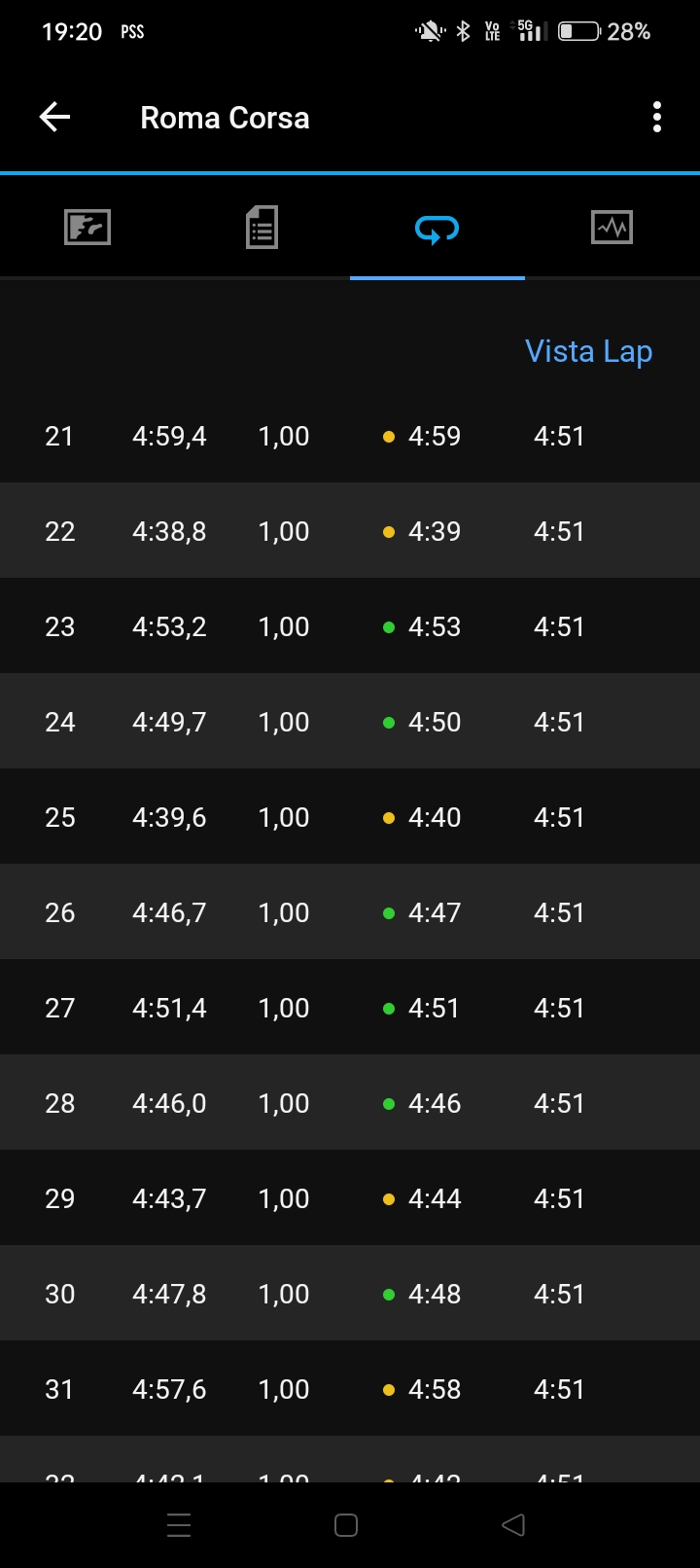Select the laps tab
This screenshot has height=1568, width=700.
(437, 230)
